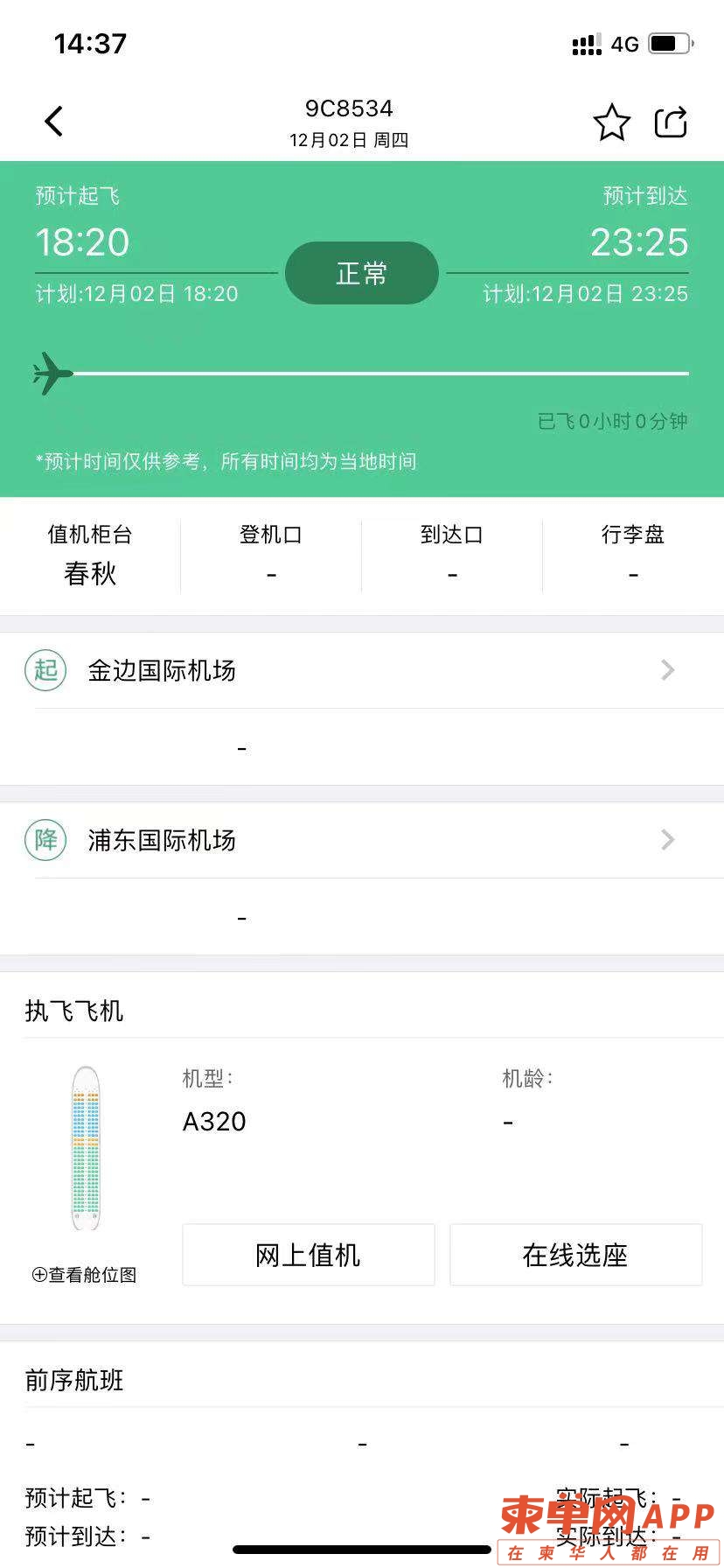Tap the 在线选座 button
Image resolution: width=724 pixels, height=1568 pixels.
575,1255
